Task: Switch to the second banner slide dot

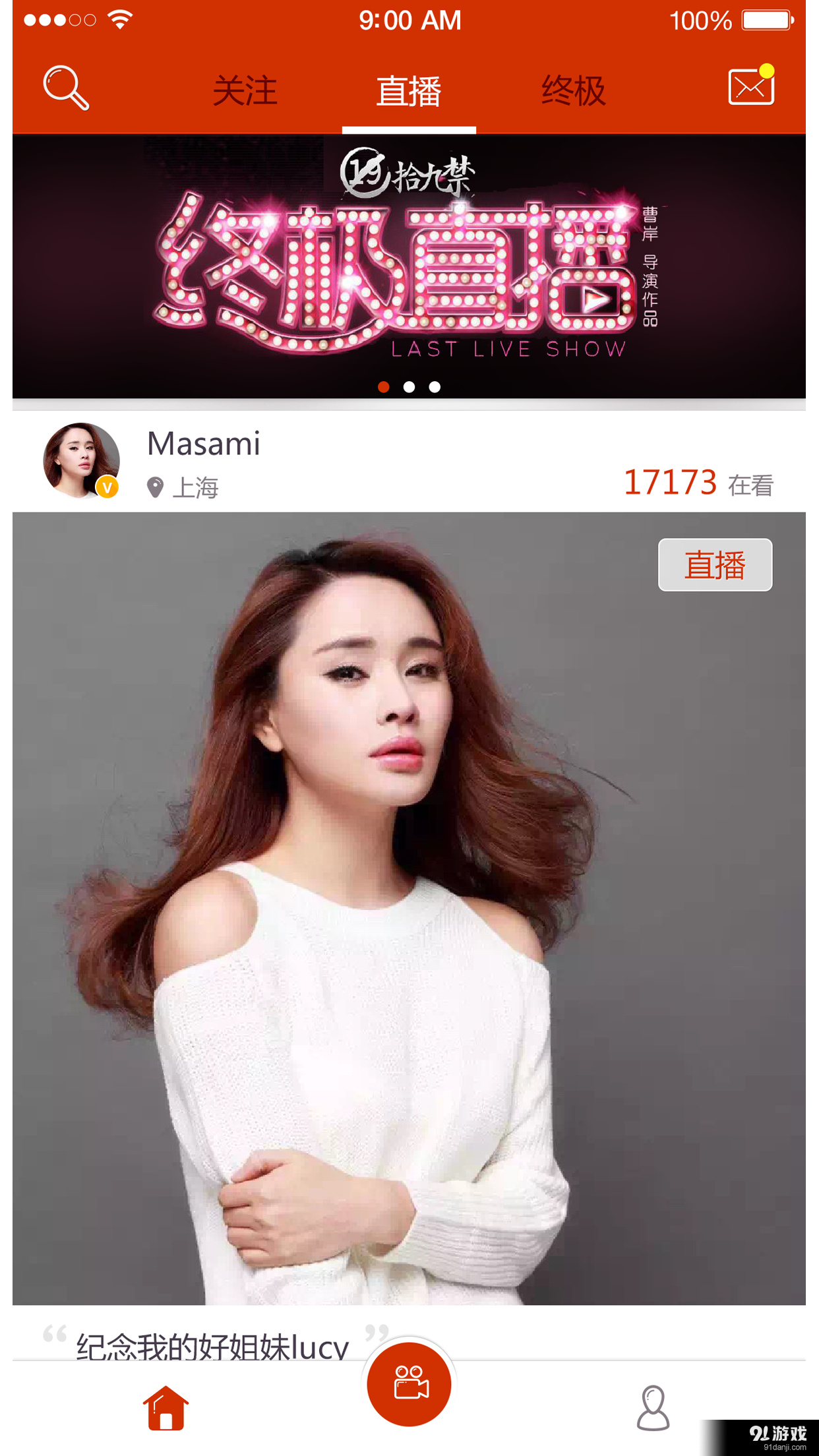Action: tap(409, 388)
